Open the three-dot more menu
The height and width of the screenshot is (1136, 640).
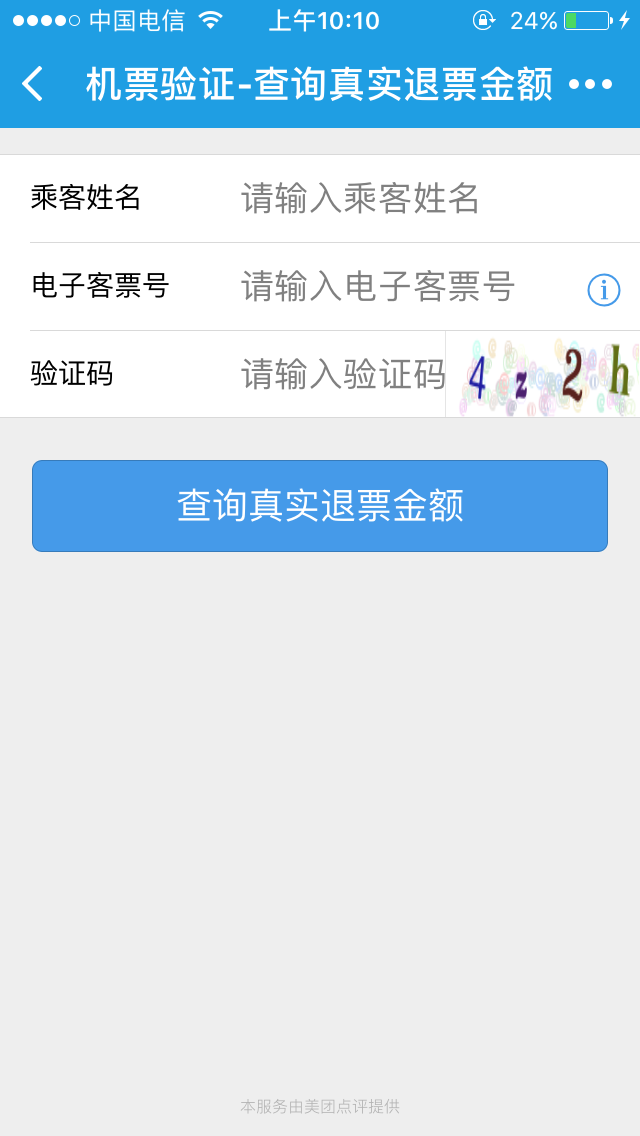[591, 85]
